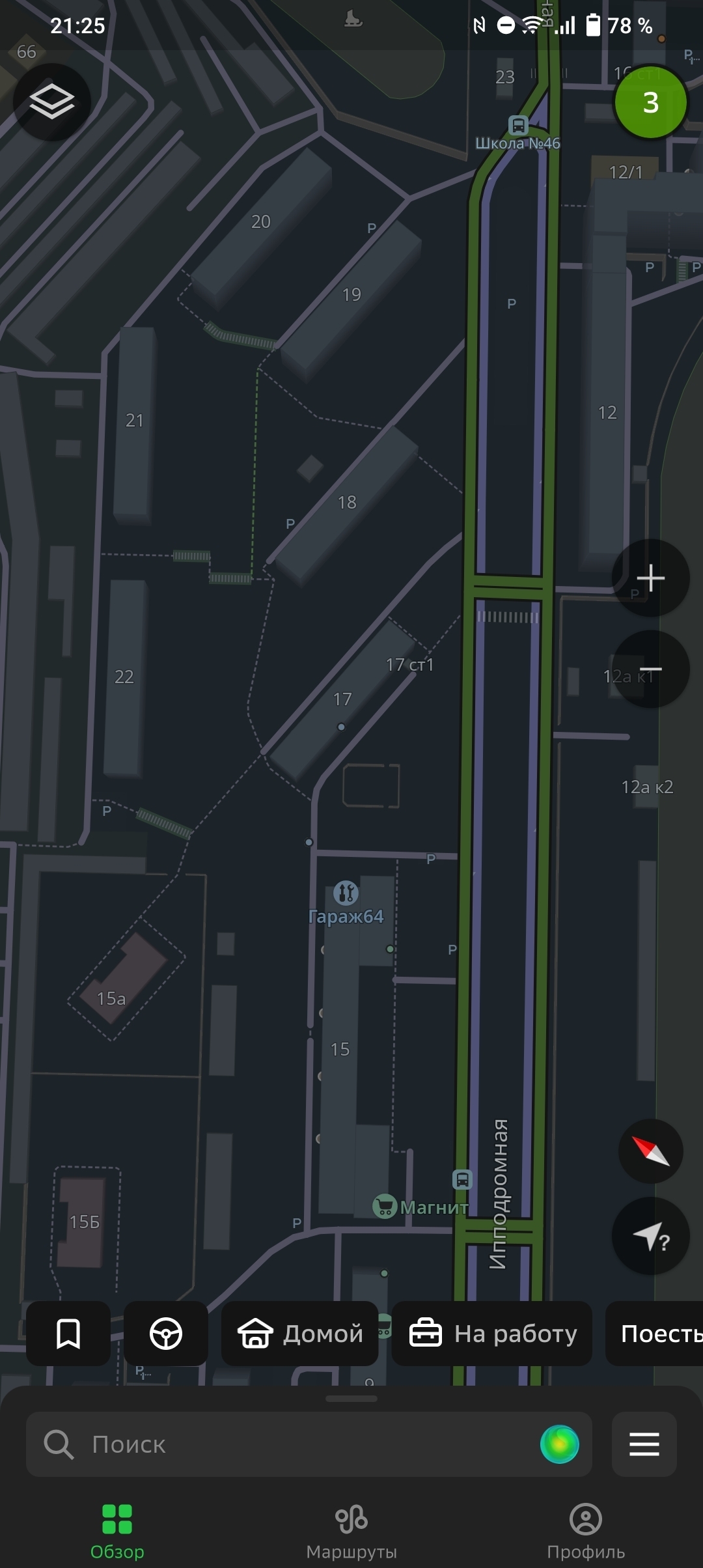
Task: Select the Магнит store on the map
Action: point(385,1207)
